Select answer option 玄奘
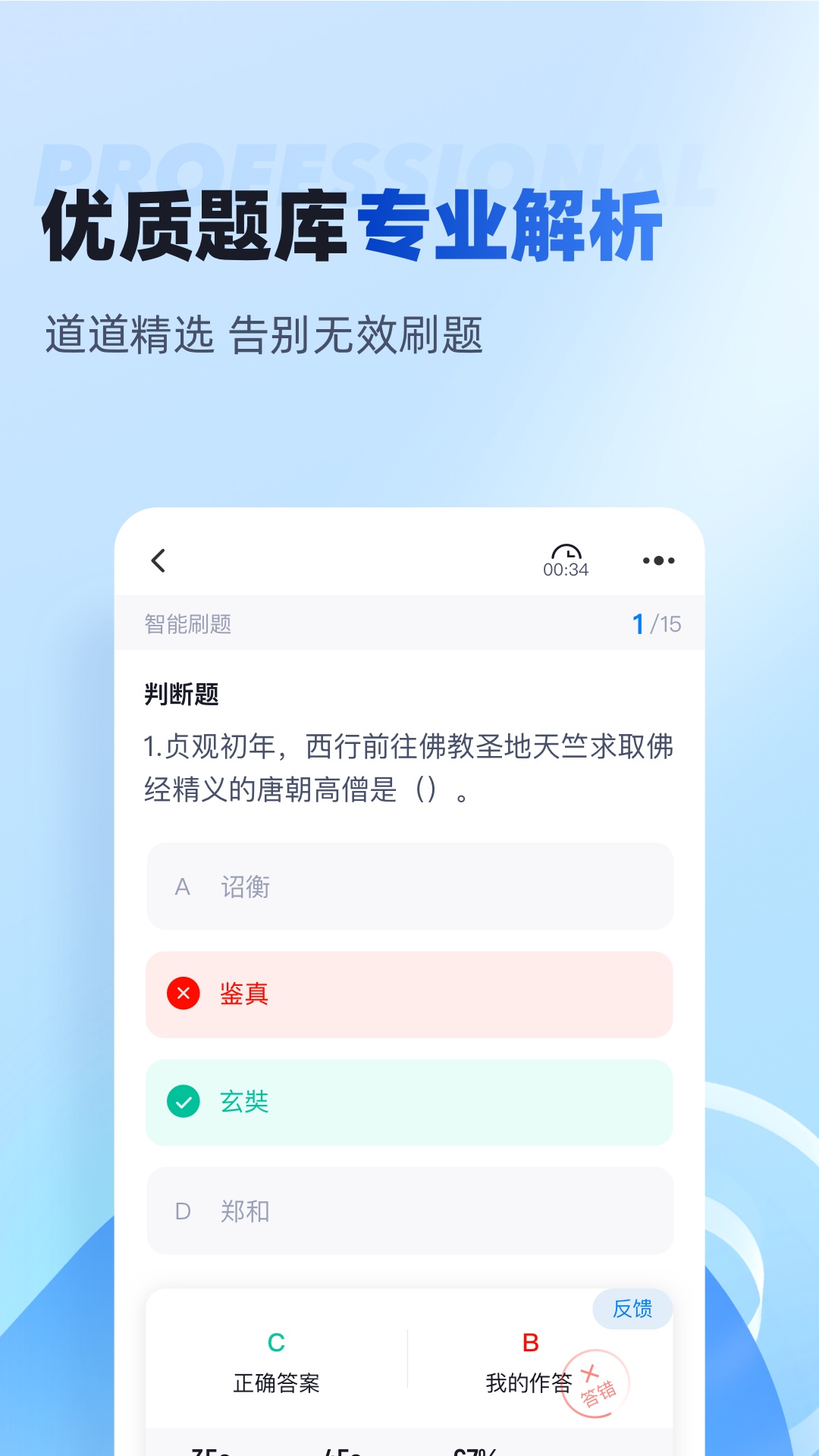819x1456 pixels. tap(409, 1103)
